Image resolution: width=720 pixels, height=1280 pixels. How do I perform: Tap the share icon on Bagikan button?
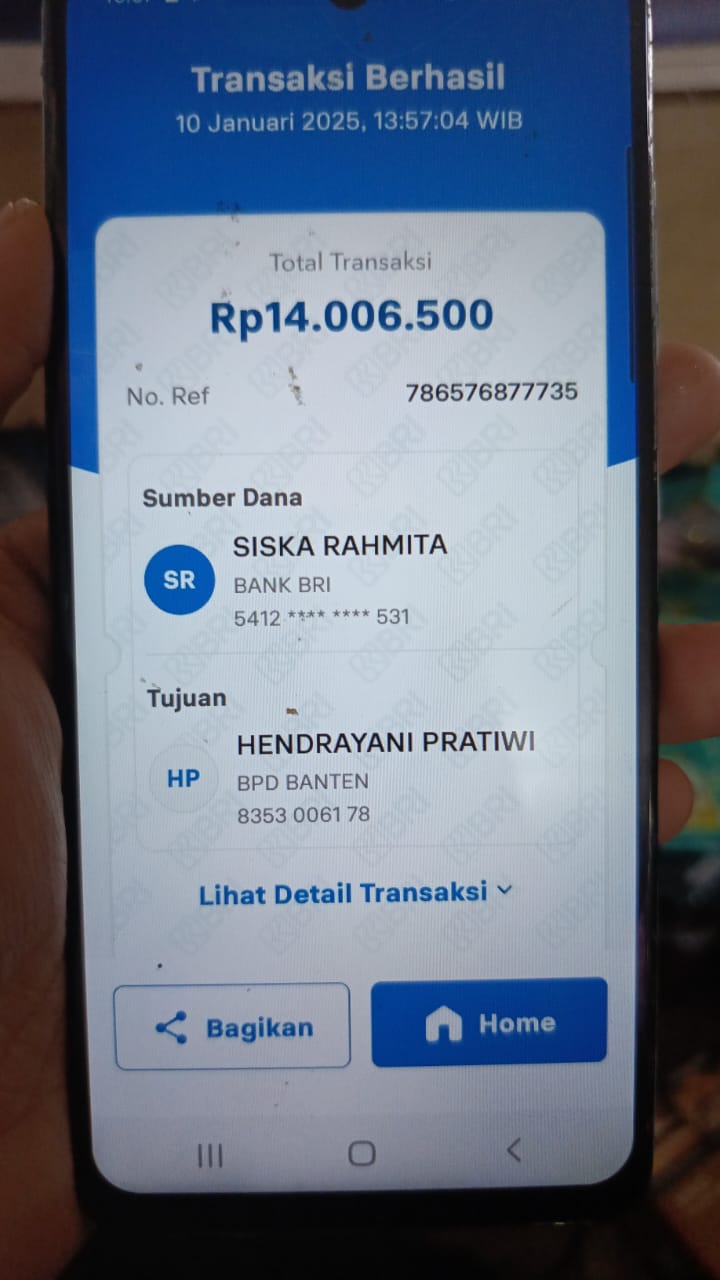174,1025
